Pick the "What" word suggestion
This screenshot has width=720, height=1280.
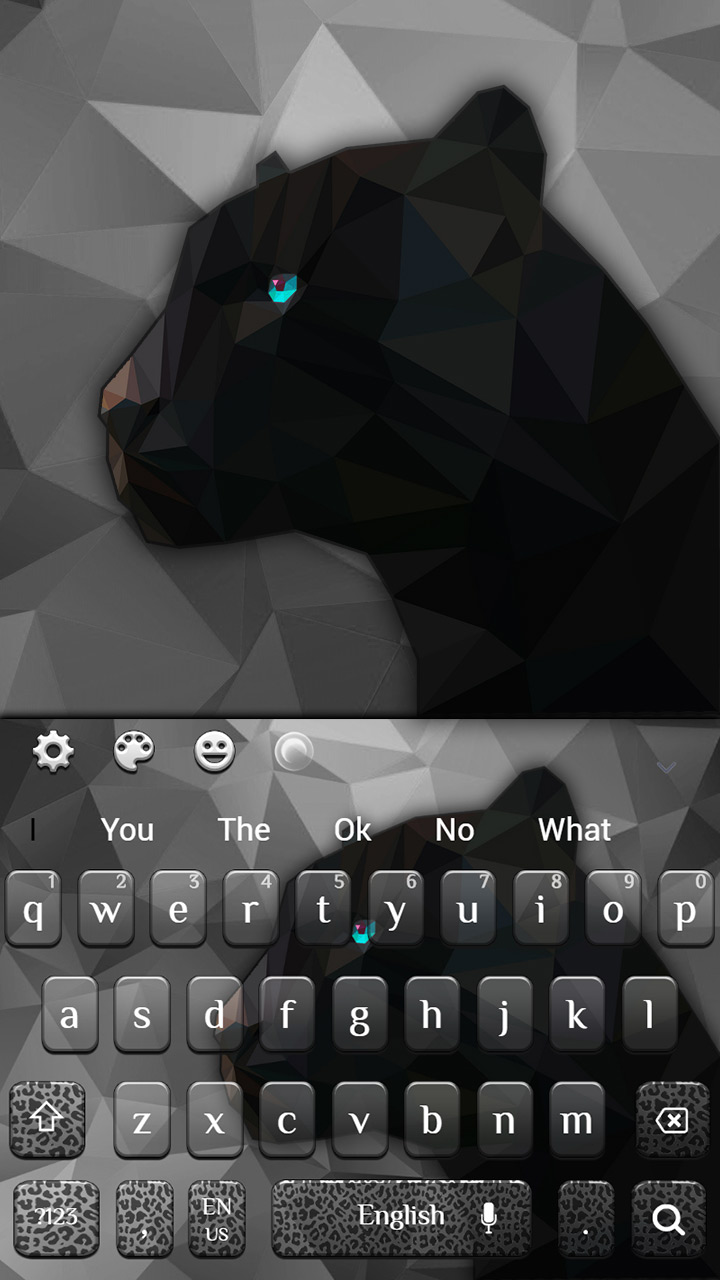[x=574, y=829]
